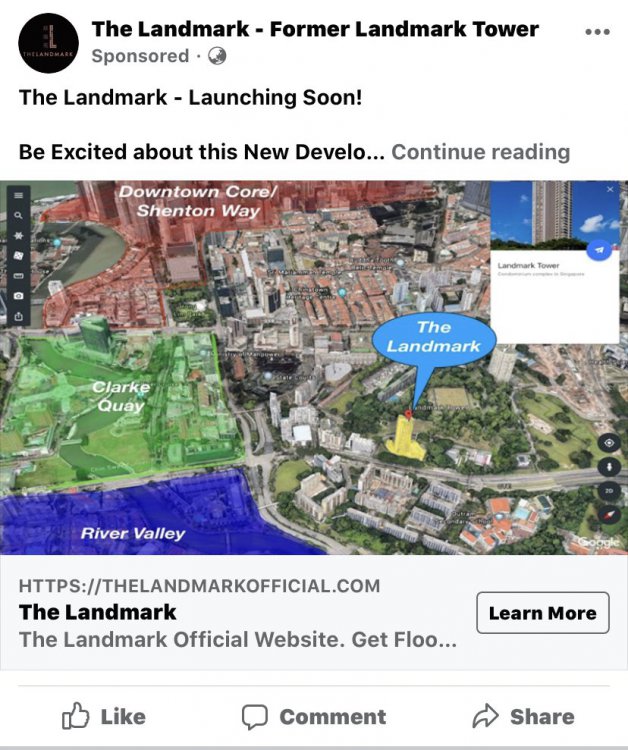
Task: Share this sponsored post
Action: click(523, 716)
